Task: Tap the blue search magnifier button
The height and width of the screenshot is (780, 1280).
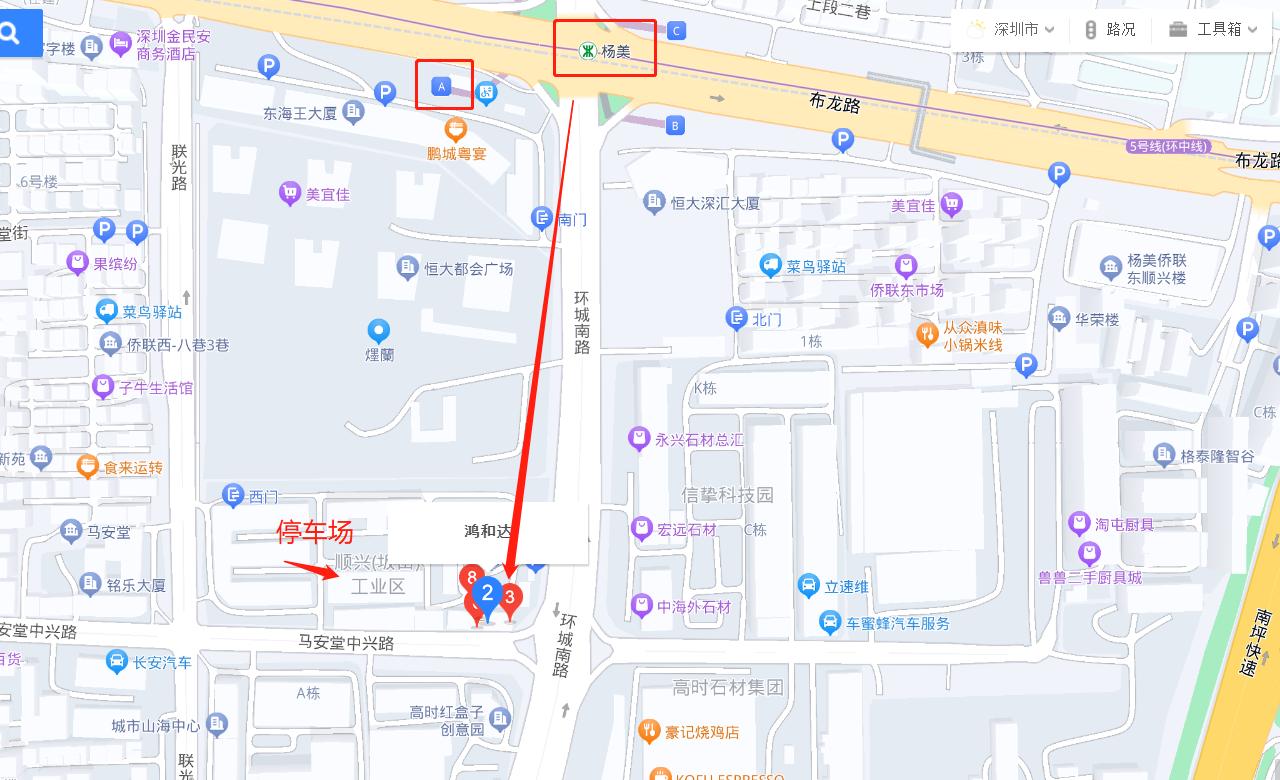Action: coord(12,34)
